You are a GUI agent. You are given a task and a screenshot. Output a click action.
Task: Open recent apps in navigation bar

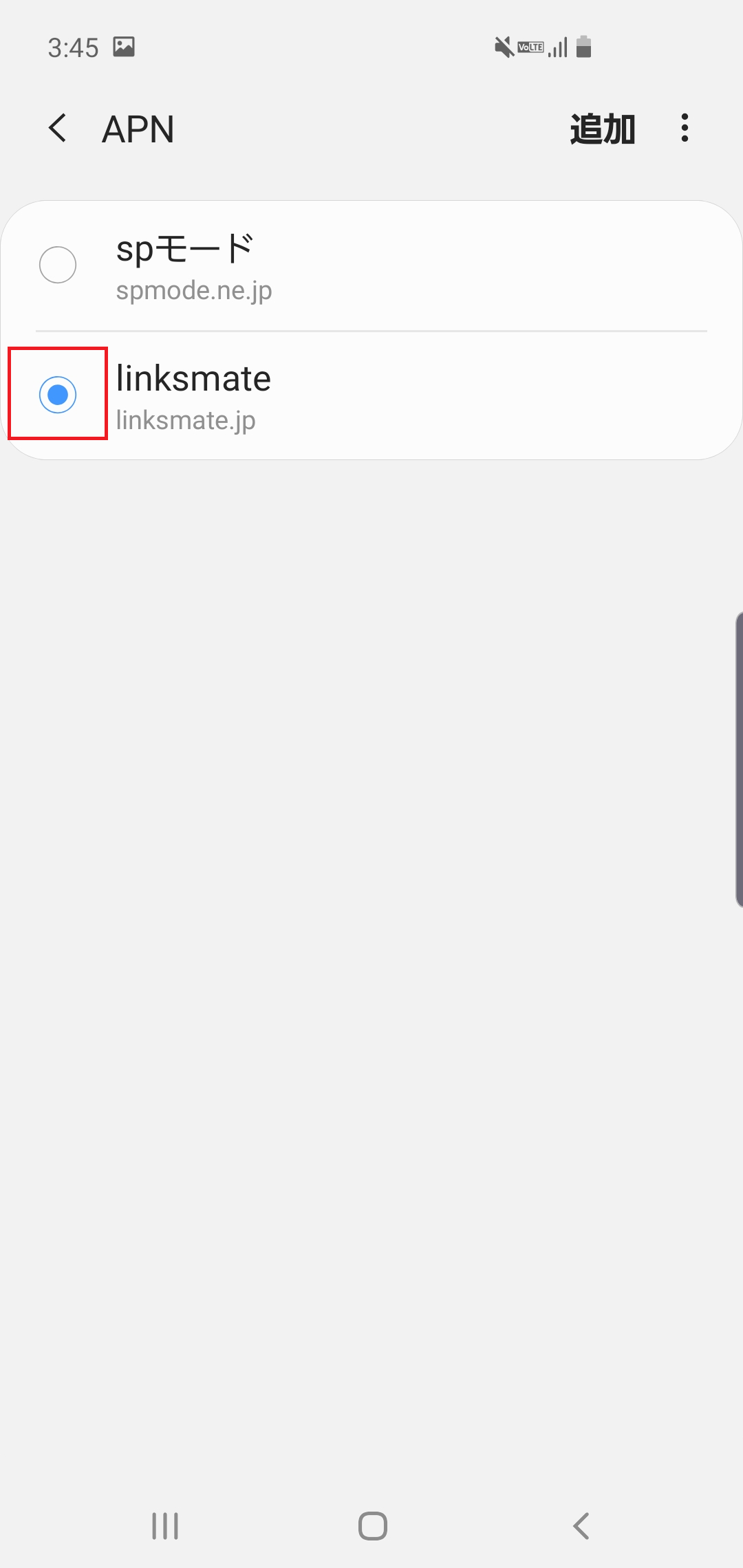pyautogui.click(x=165, y=1525)
